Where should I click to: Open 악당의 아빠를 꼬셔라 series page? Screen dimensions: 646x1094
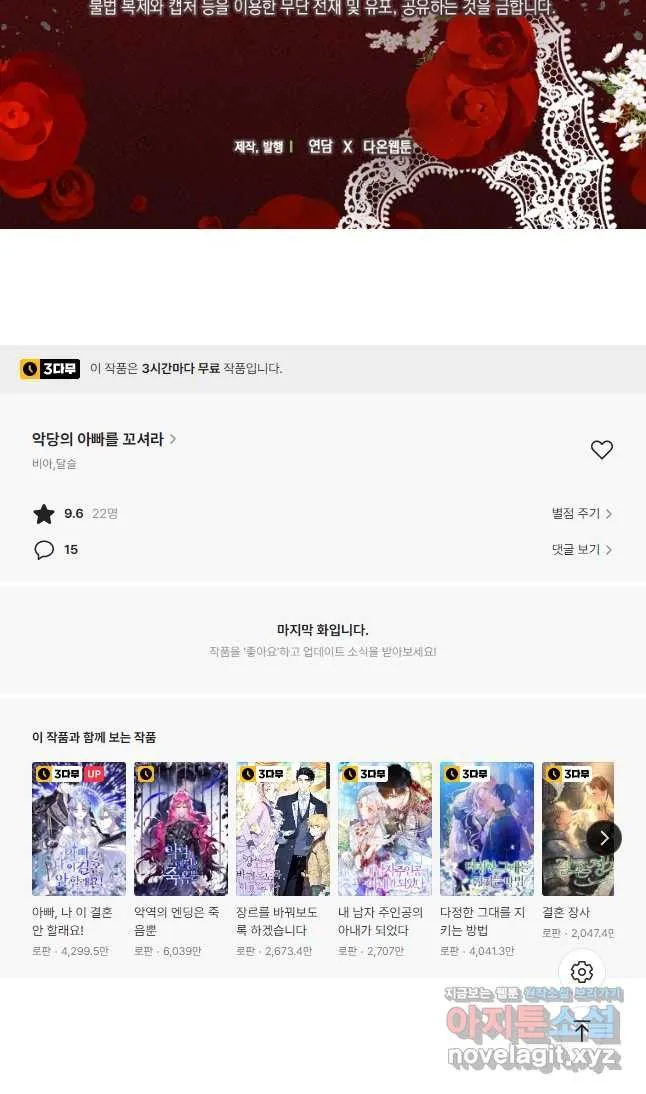click(103, 439)
